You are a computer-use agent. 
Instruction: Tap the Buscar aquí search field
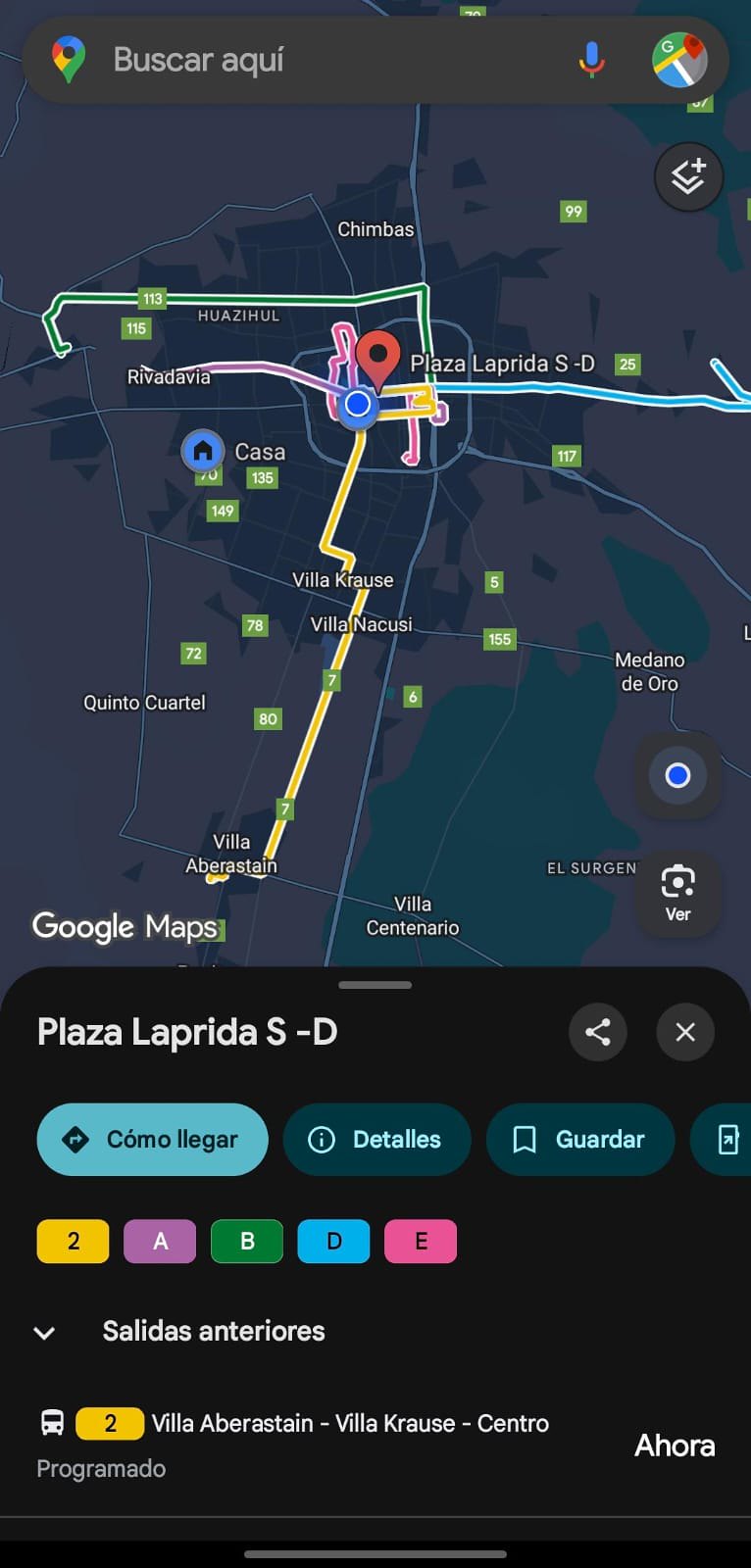[294, 60]
